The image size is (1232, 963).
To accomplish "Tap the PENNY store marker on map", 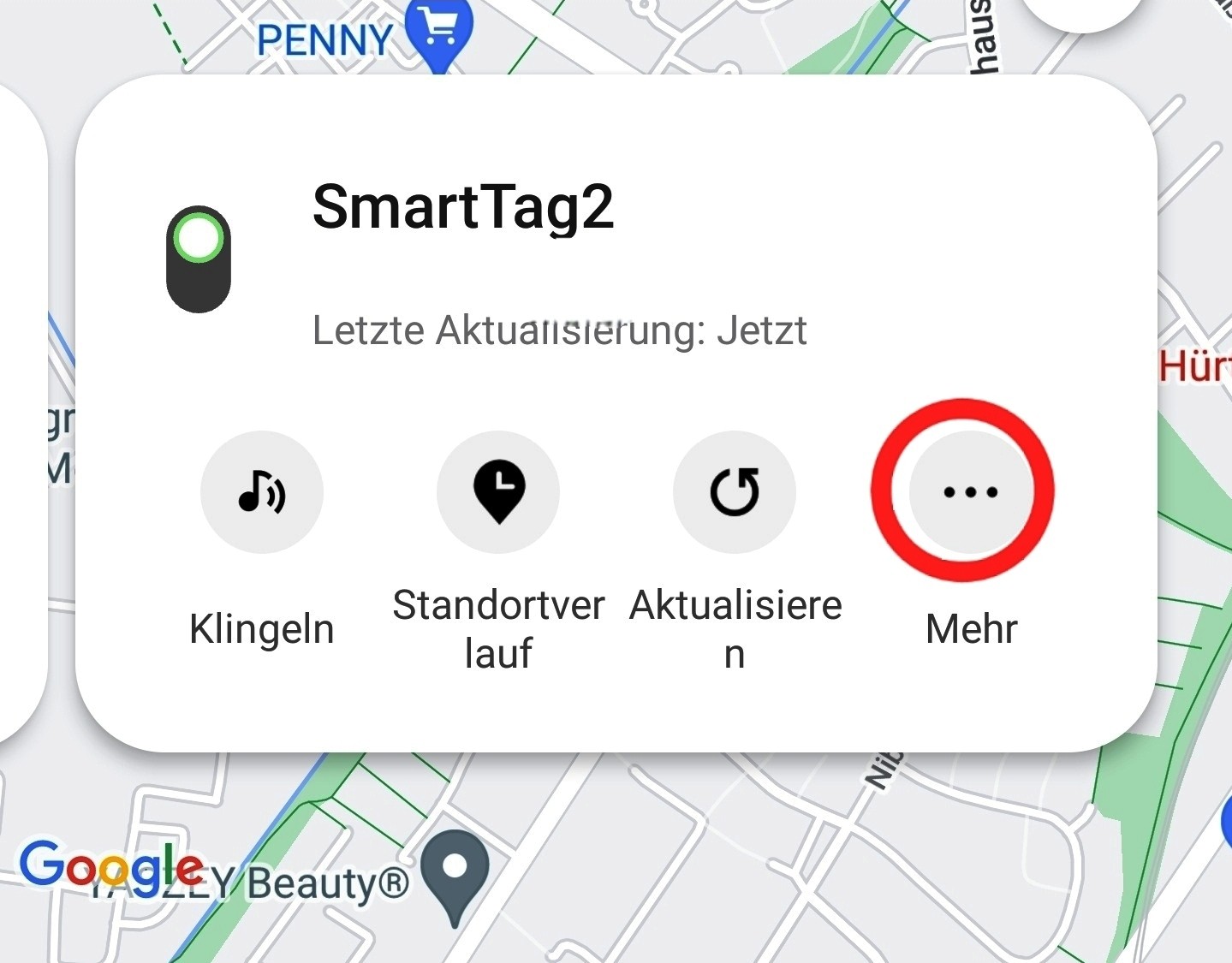I will click(438, 32).
